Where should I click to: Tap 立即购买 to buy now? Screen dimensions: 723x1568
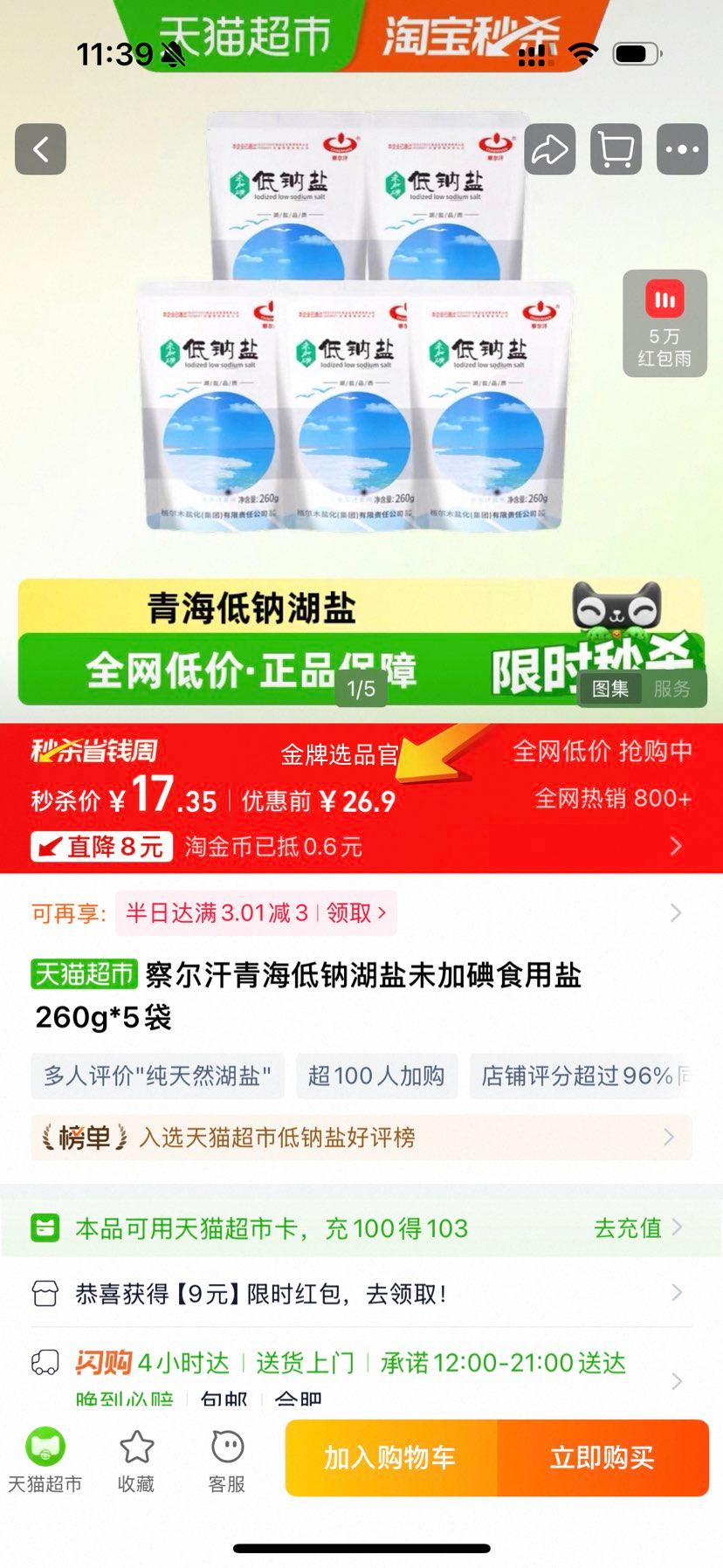tap(603, 1458)
